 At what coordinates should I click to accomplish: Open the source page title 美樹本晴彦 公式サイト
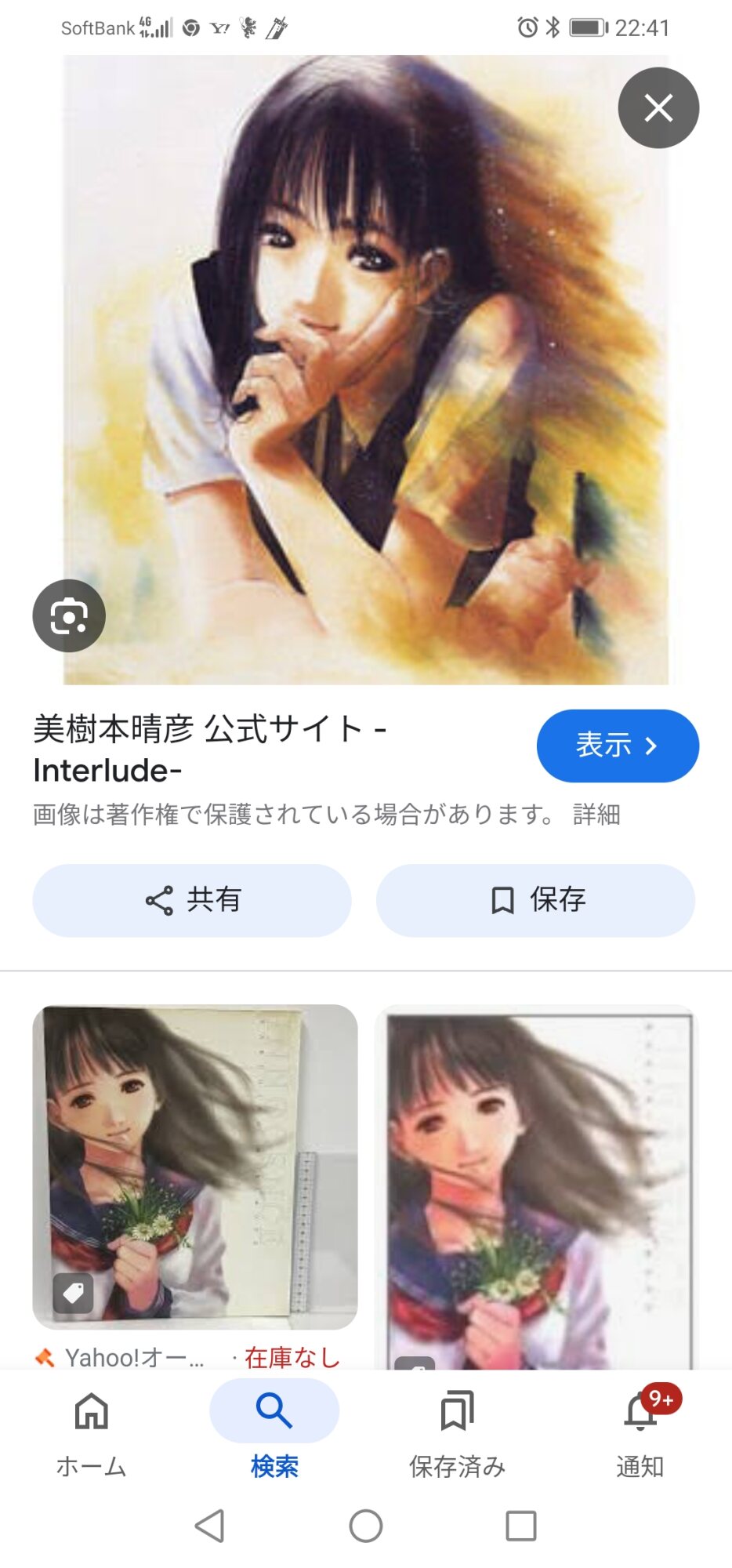point(210,749)
